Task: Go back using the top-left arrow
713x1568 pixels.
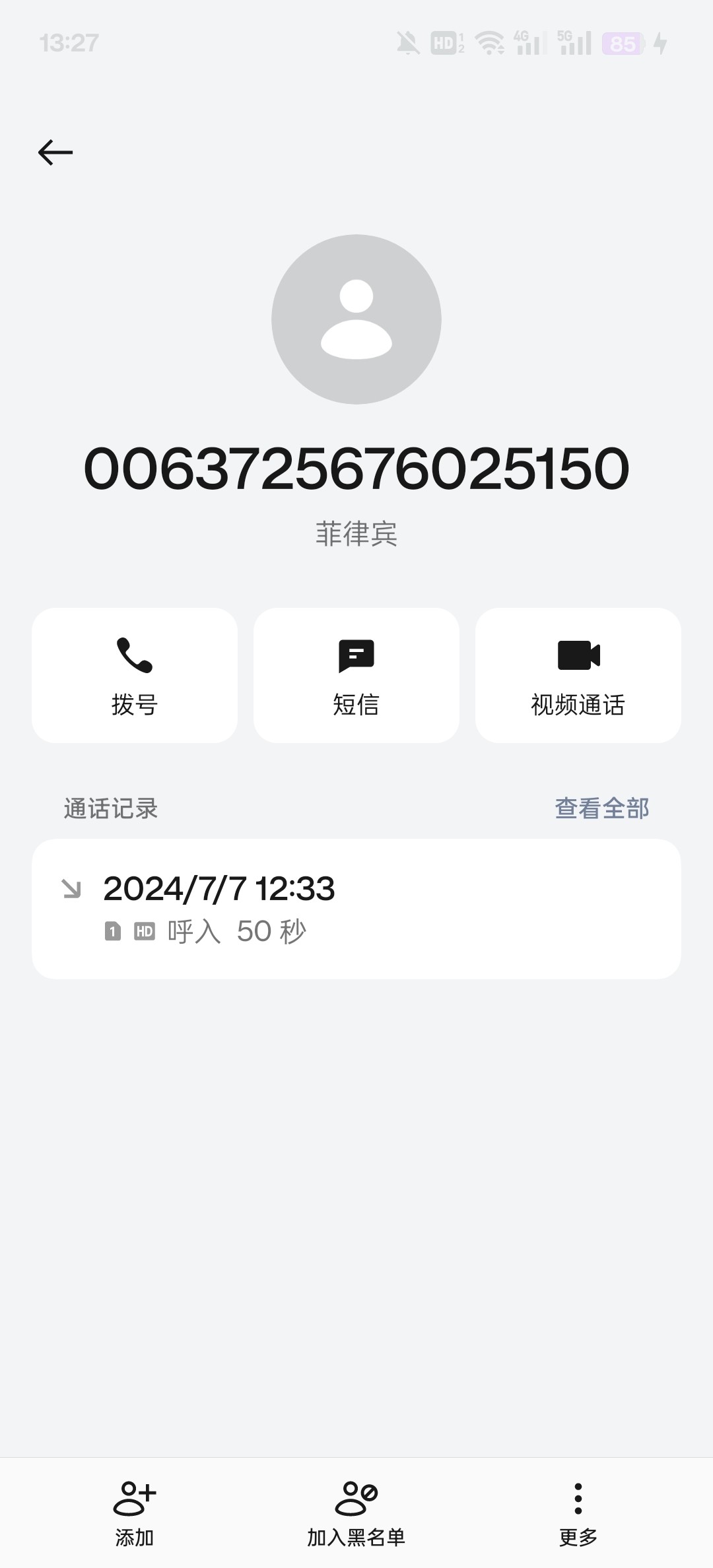Action: (55, 152)
